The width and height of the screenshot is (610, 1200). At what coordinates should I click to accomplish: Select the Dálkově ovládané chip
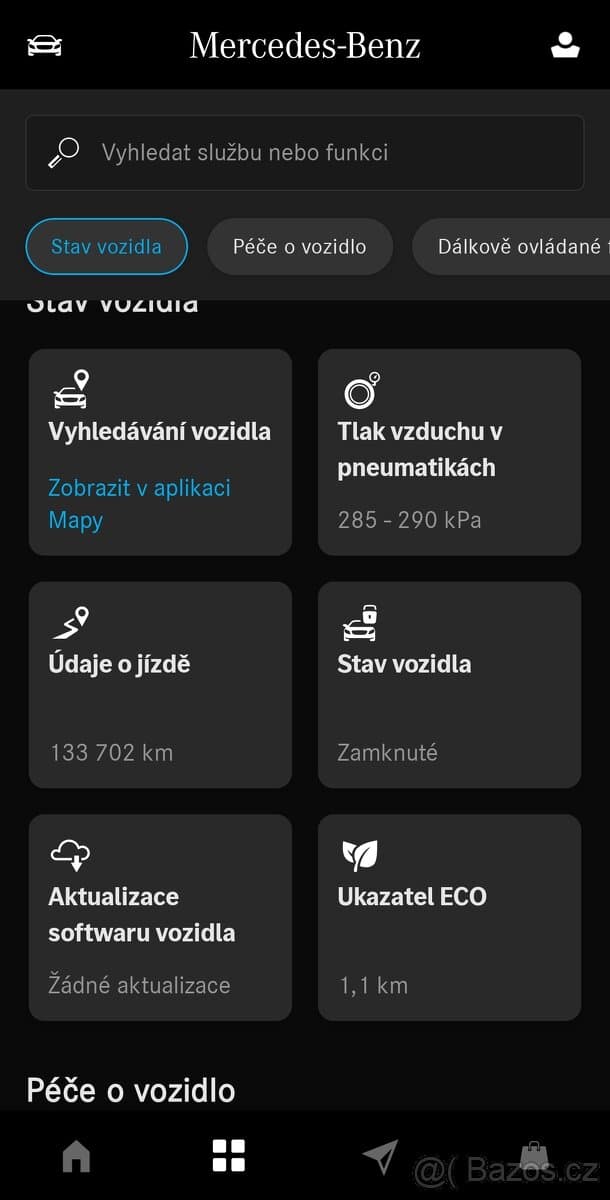(511, 246)
